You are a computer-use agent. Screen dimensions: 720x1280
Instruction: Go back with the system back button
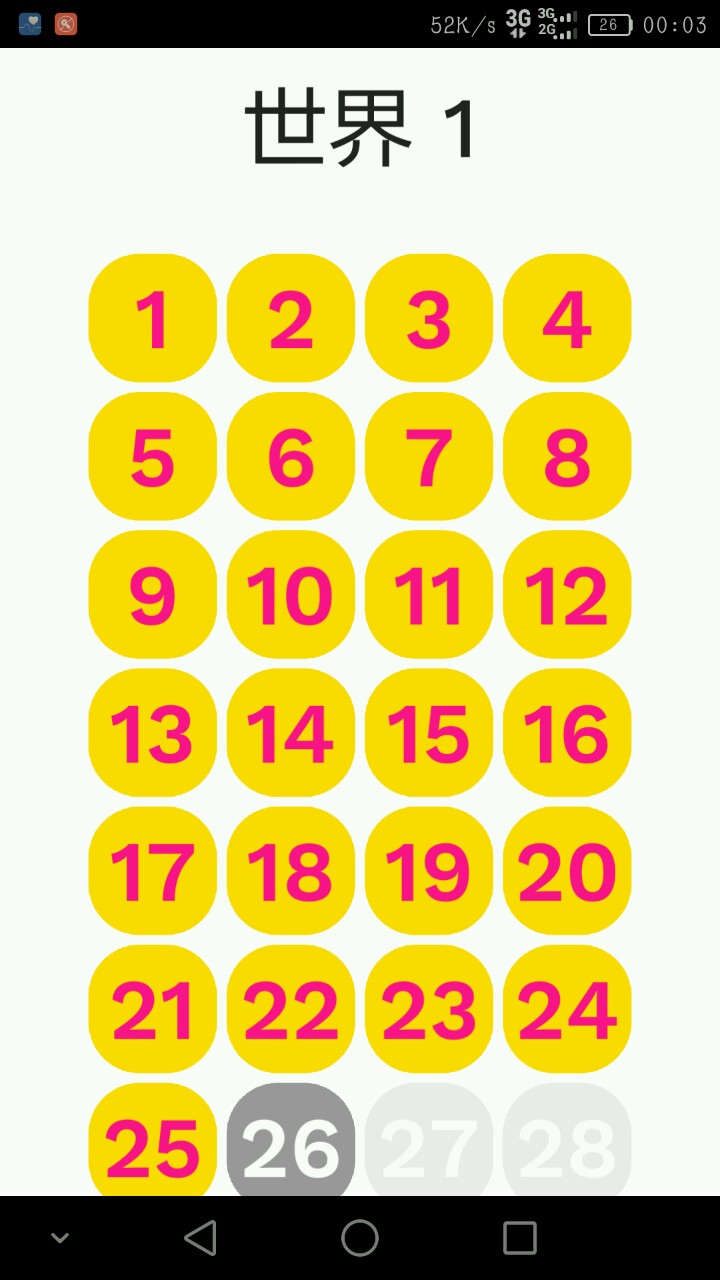(201, 1238)
